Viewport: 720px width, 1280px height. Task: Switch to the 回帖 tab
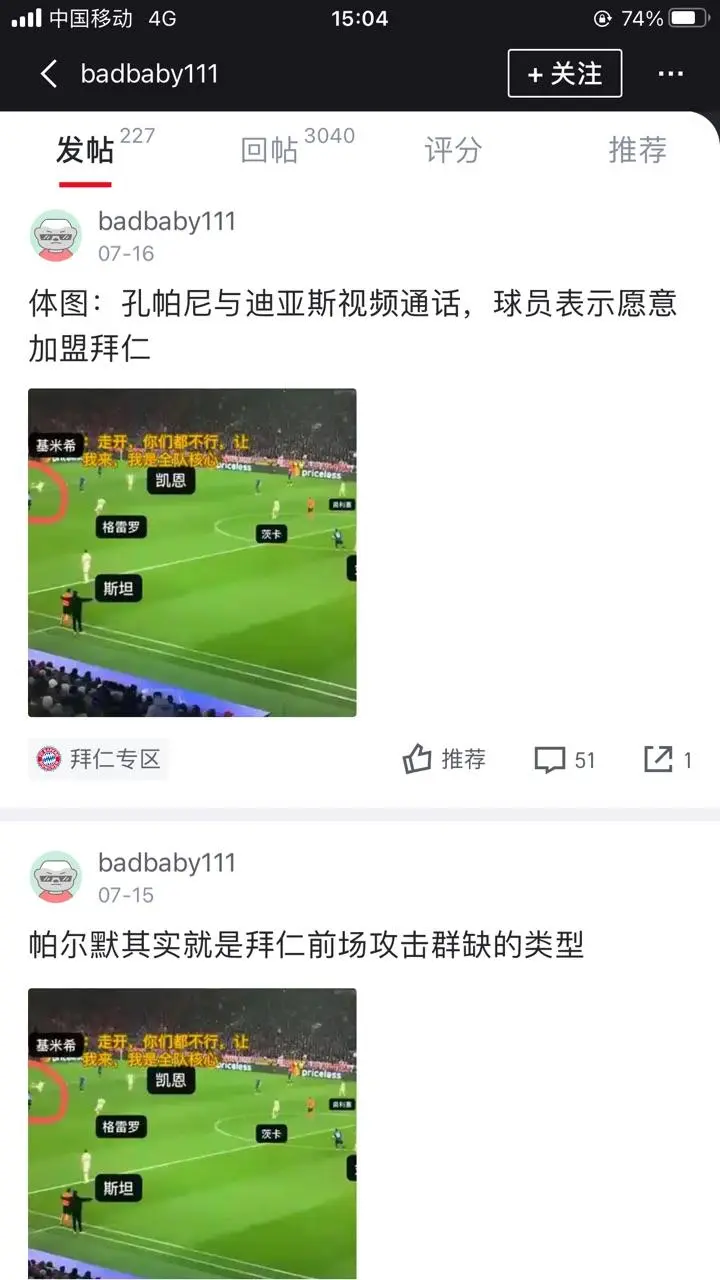[270, 150]
